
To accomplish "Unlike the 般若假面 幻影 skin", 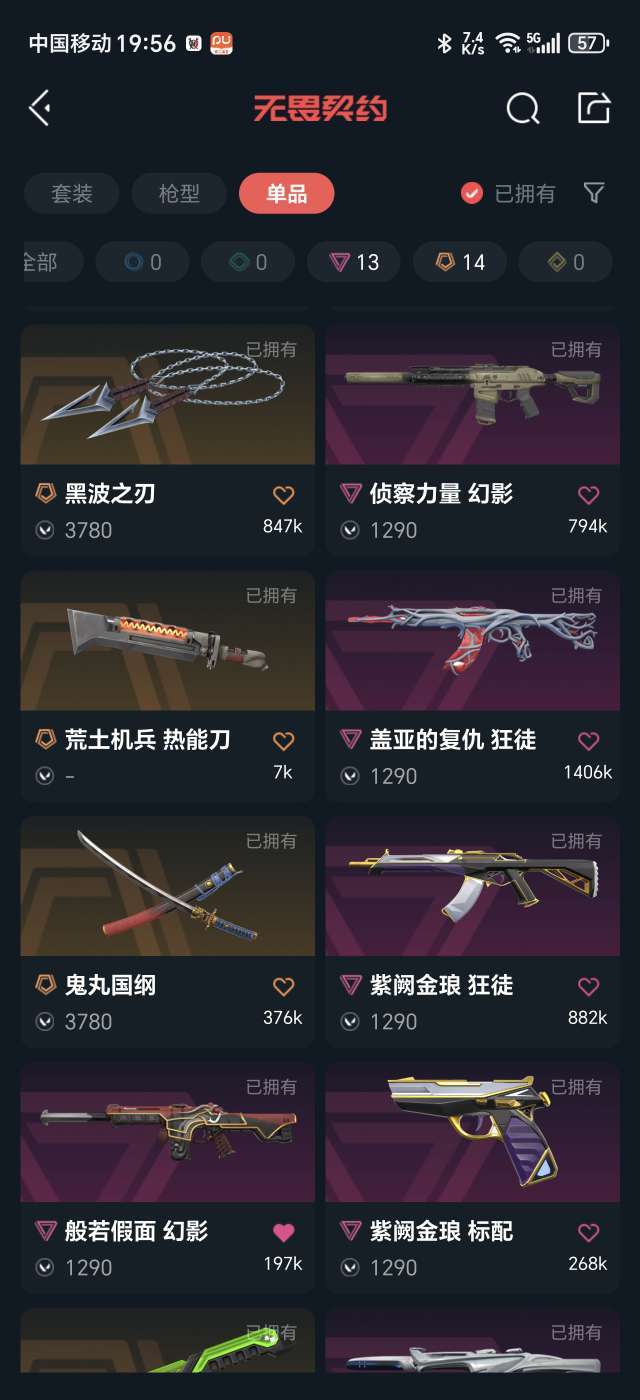I will tap(283, 1232).
